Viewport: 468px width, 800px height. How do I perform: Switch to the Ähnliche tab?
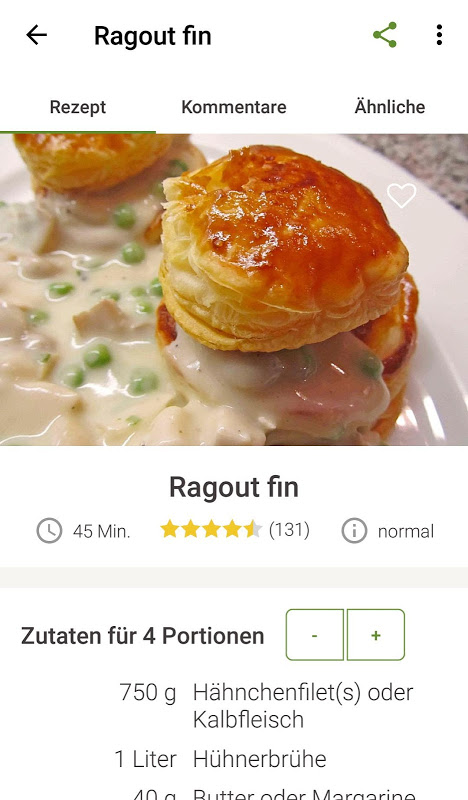coord(390,107)
